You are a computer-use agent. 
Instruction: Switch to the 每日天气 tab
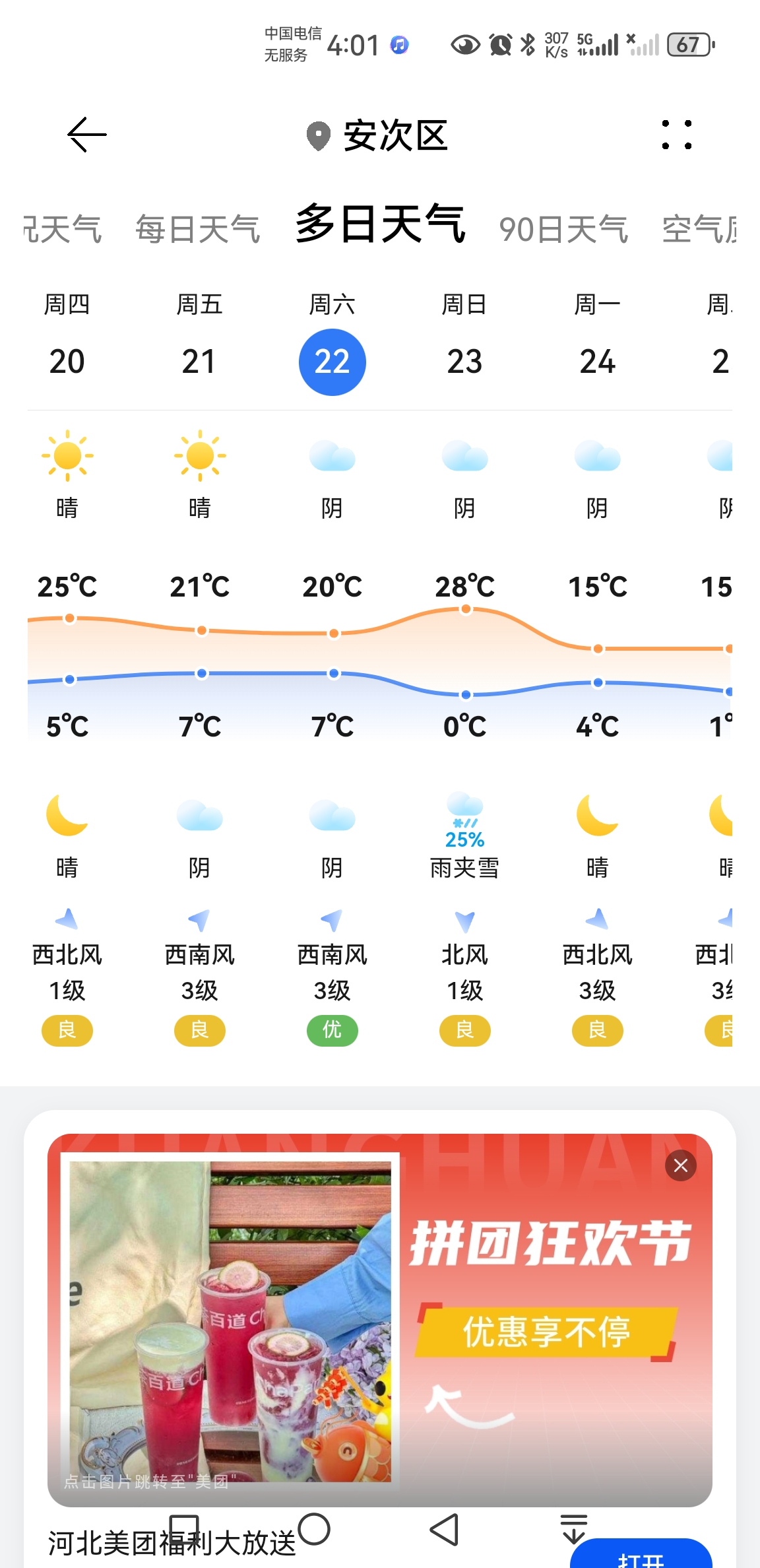click(x=197, y=229)
